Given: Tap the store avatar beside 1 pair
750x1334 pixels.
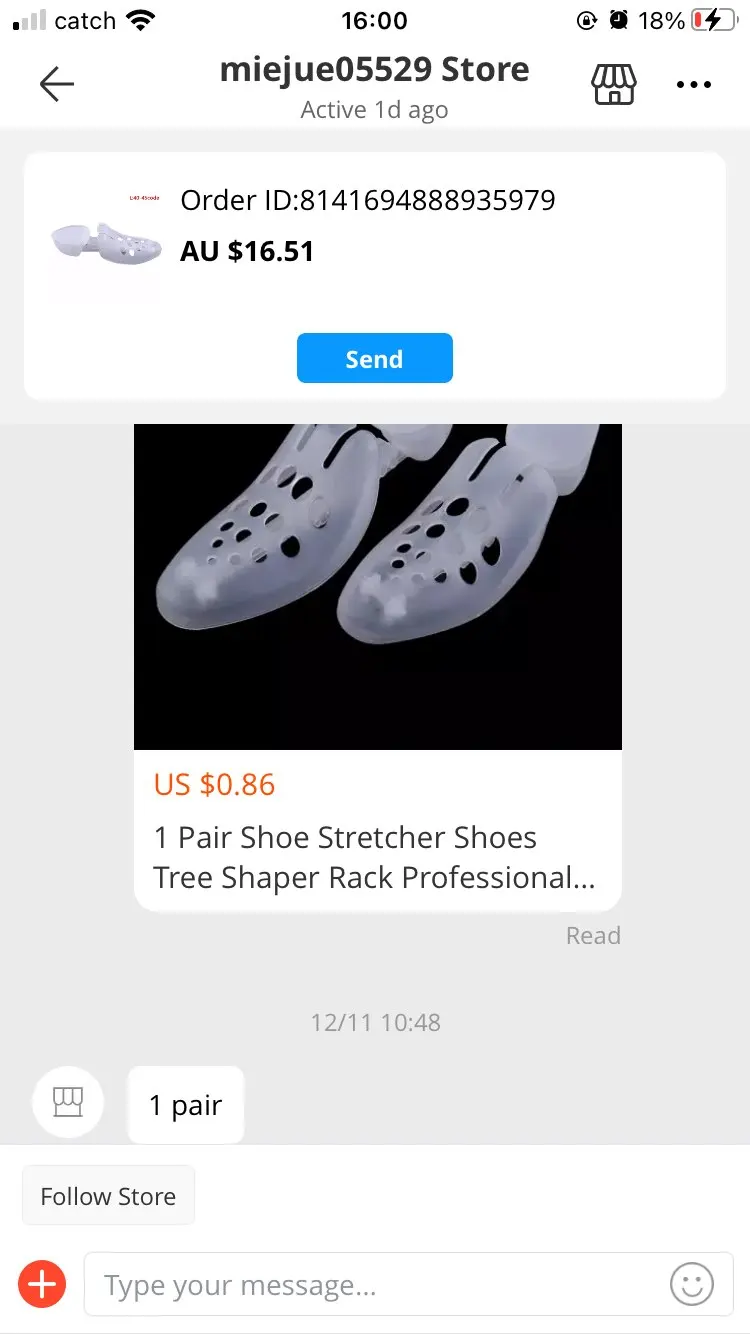Looking at the screenshot, I should pos(68,1103).
